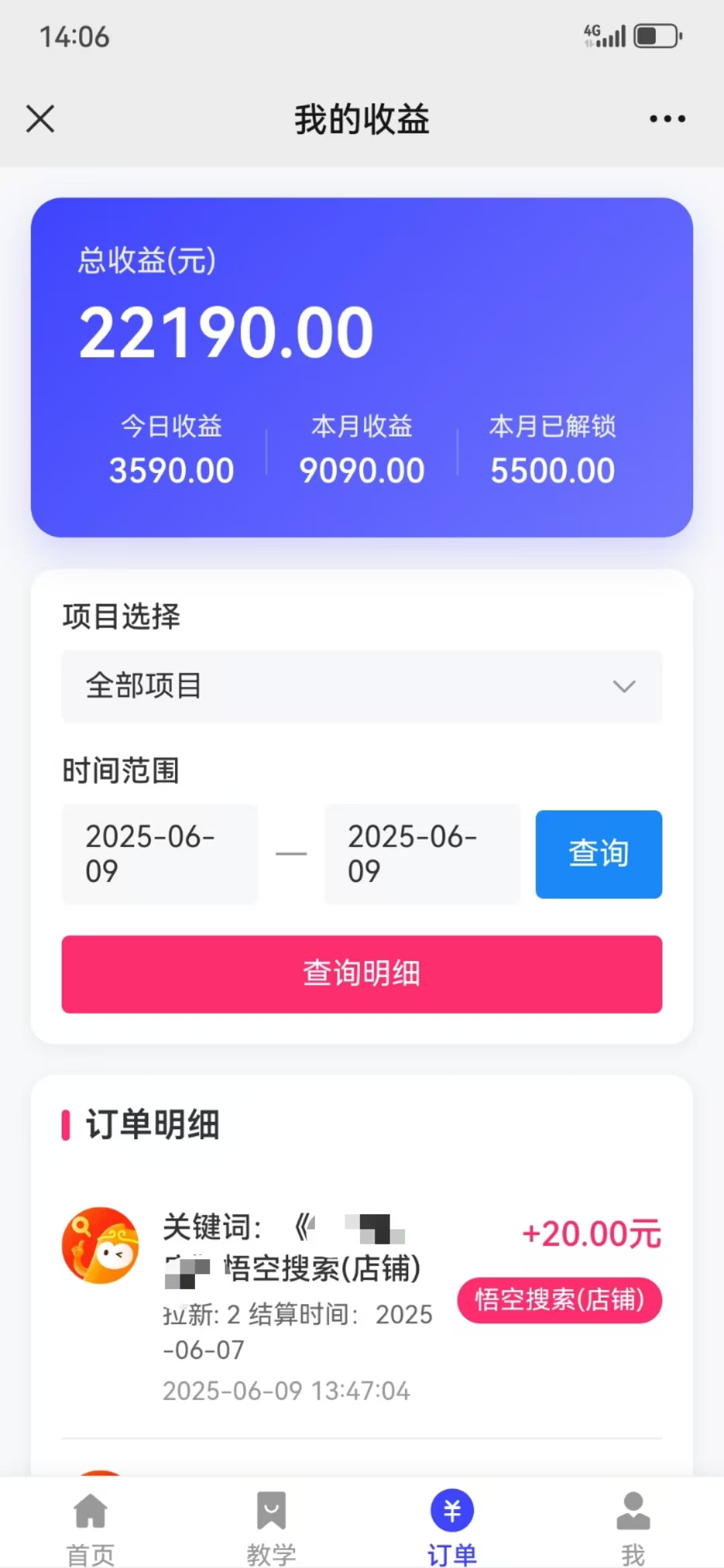Screen dimensions: 724x1568
Task: Expand the 全部项目 project selector
Action: pos(361,685)
